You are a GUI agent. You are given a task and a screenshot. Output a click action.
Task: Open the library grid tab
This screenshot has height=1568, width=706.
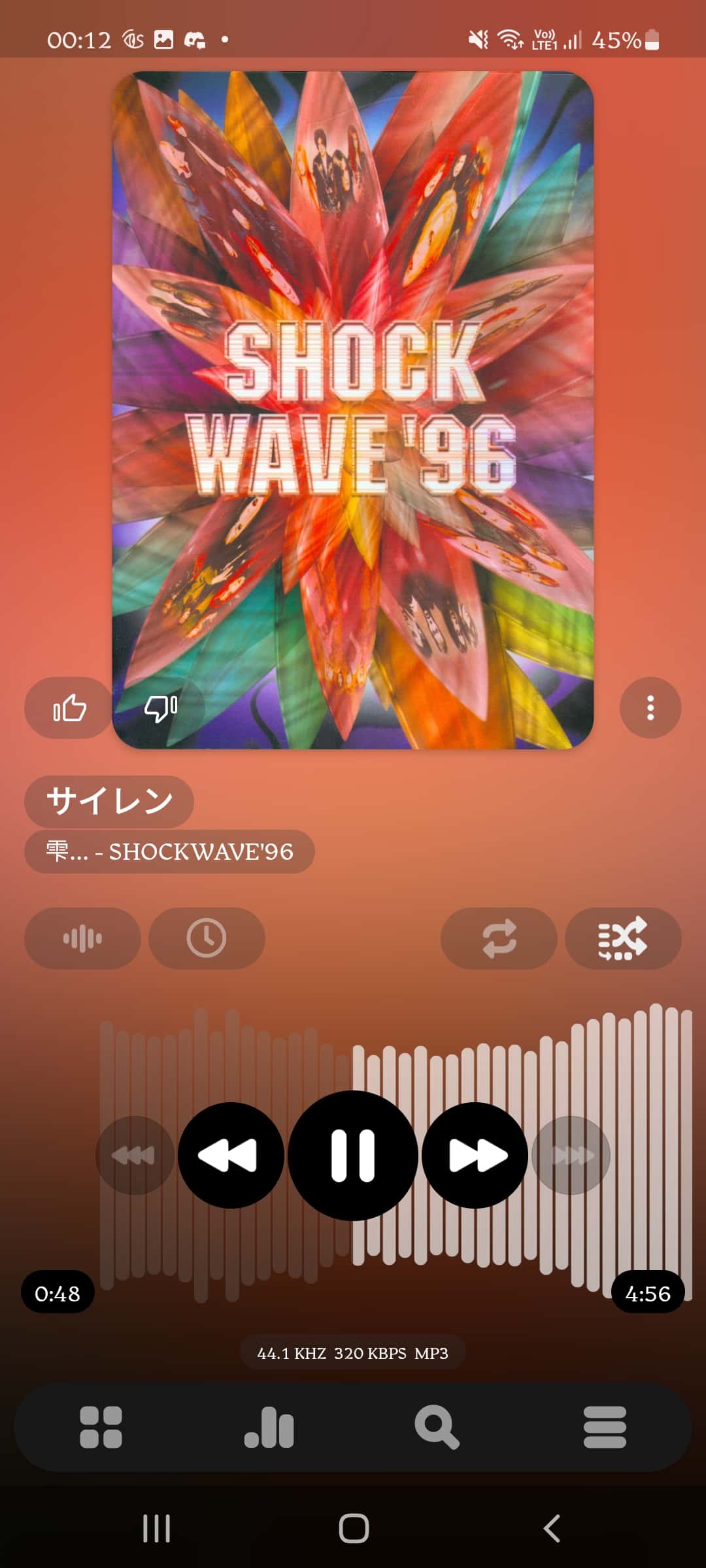click(x=101, y=1427)
